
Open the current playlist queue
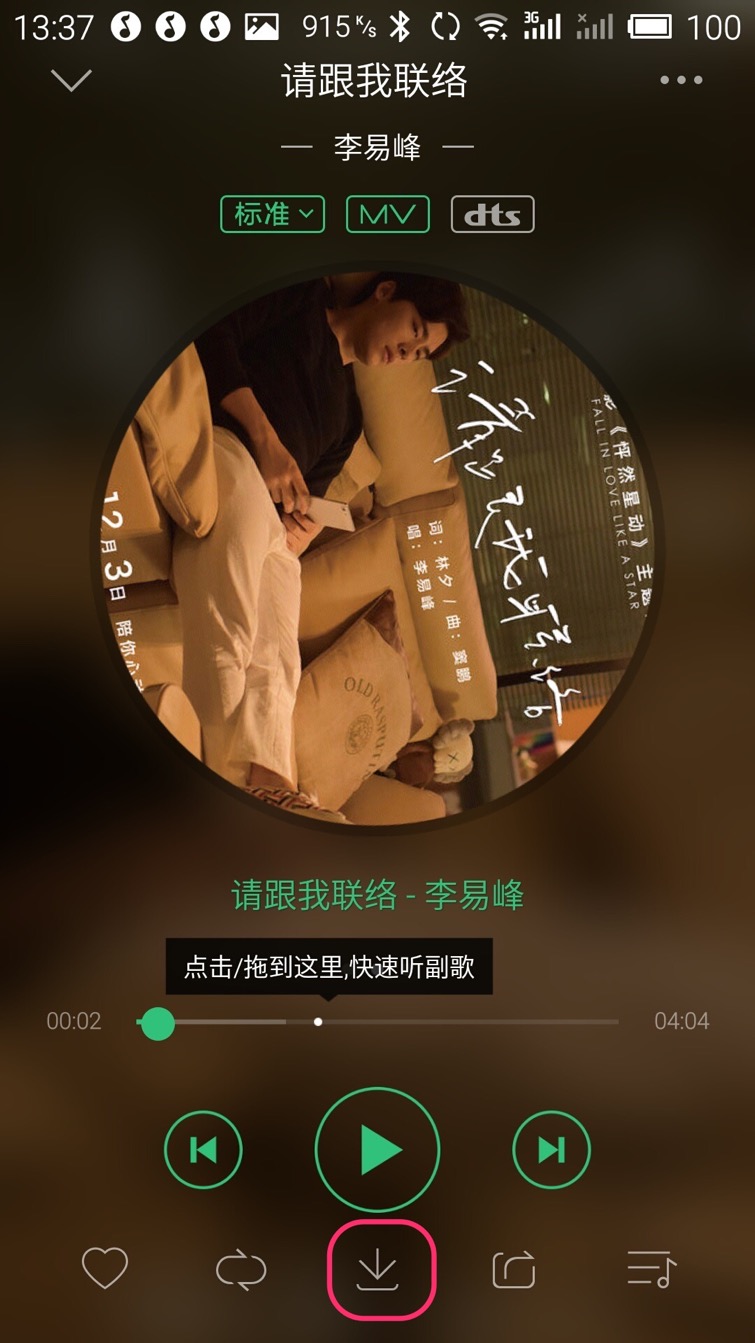(x=651, y=1270)
